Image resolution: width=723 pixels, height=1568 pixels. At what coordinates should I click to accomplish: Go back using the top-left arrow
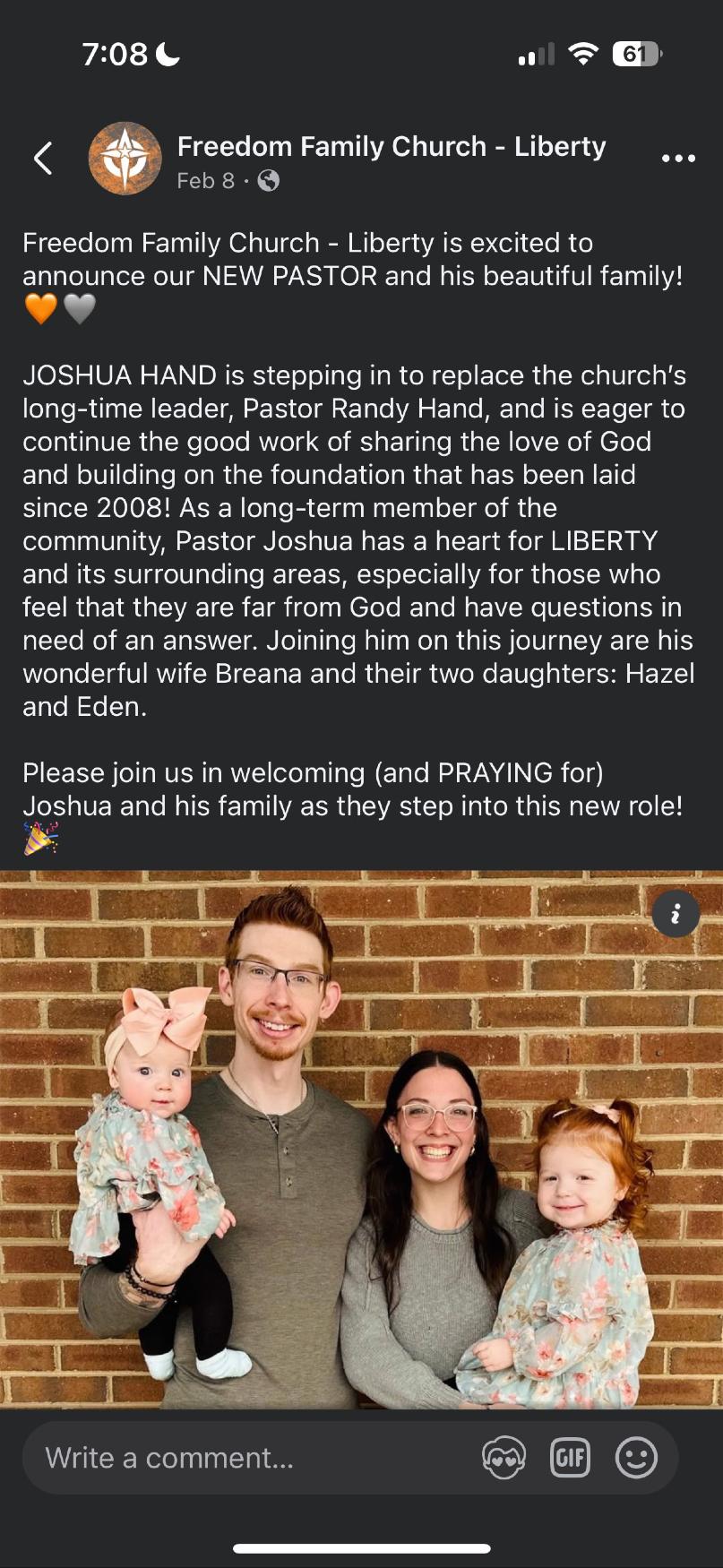(43, 159)
